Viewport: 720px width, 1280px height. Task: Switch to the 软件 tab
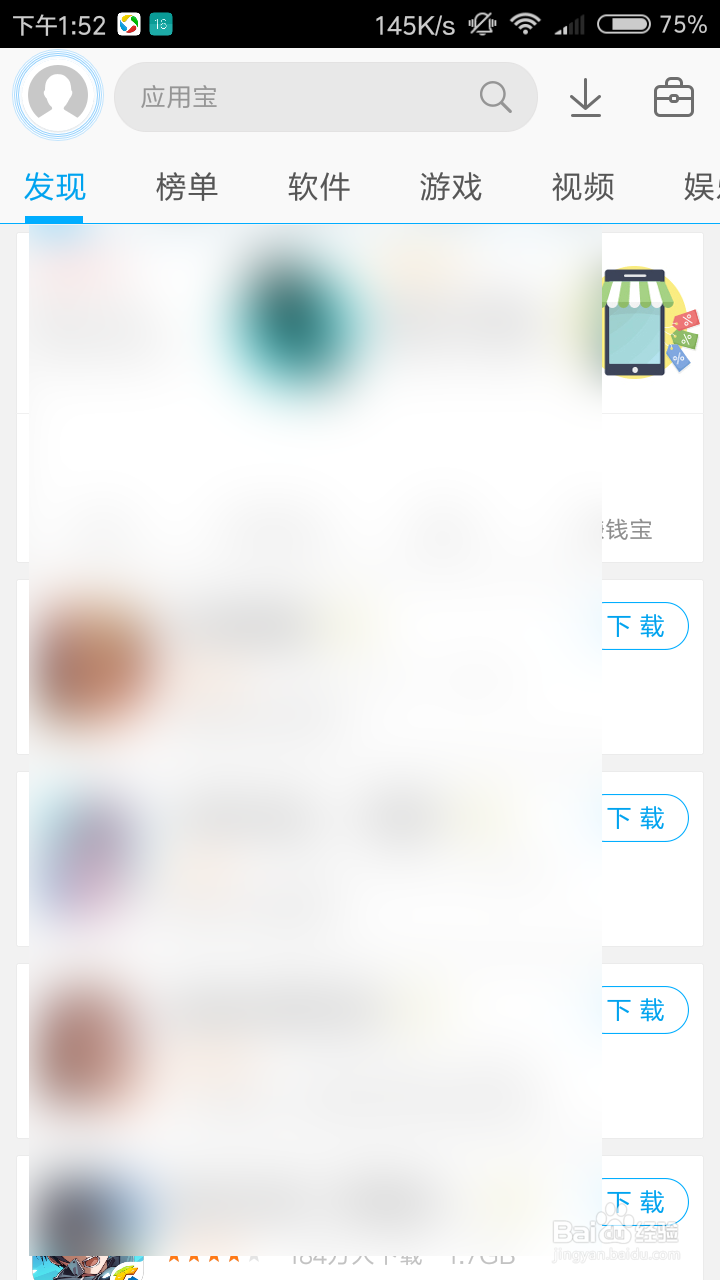[x=319, y=188]
